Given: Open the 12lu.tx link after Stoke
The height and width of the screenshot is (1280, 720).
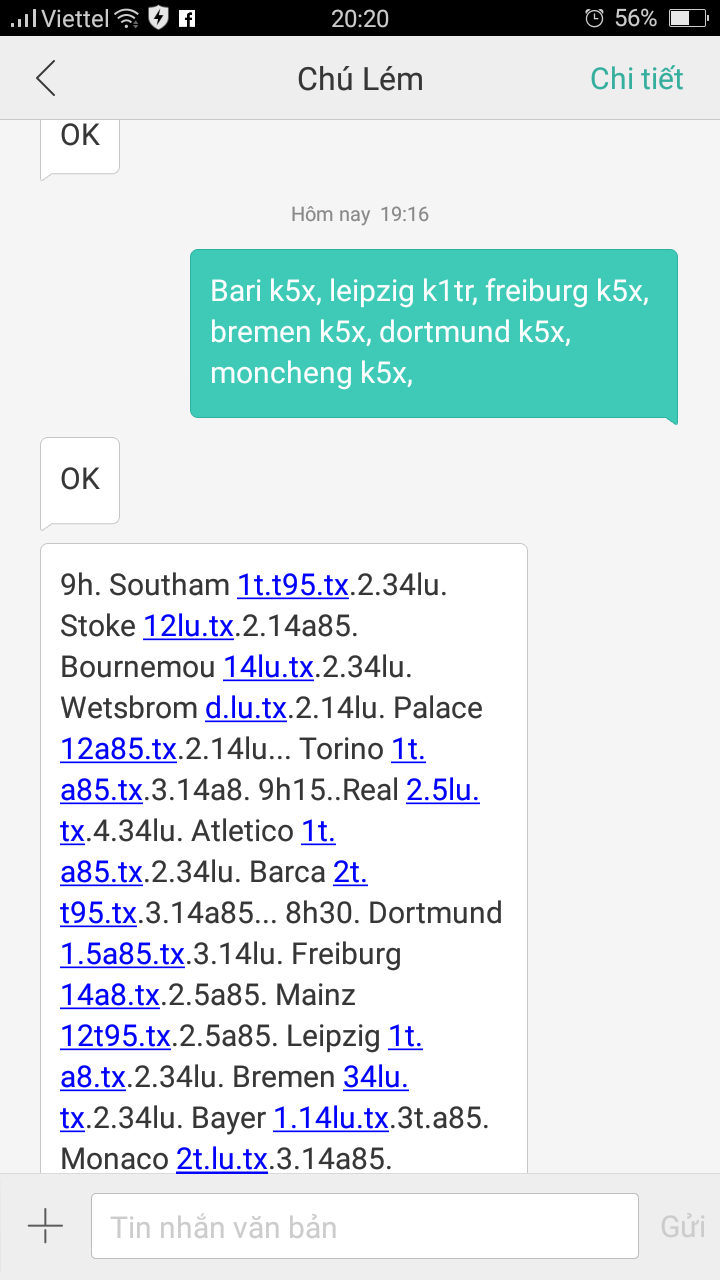Looking at the screenshot, I should point(189,626).
